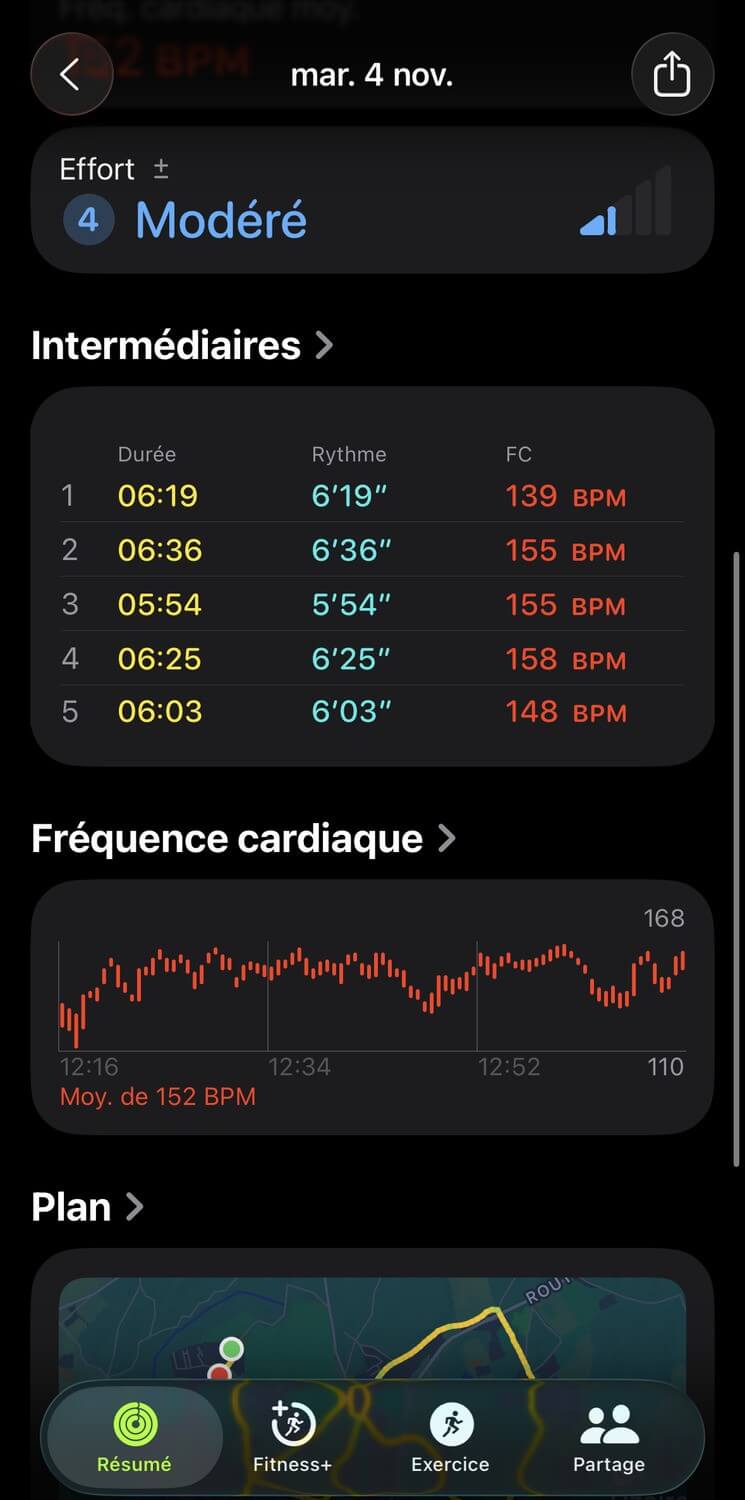
Task: Open the workout route map
Action: coord(372,1320)
